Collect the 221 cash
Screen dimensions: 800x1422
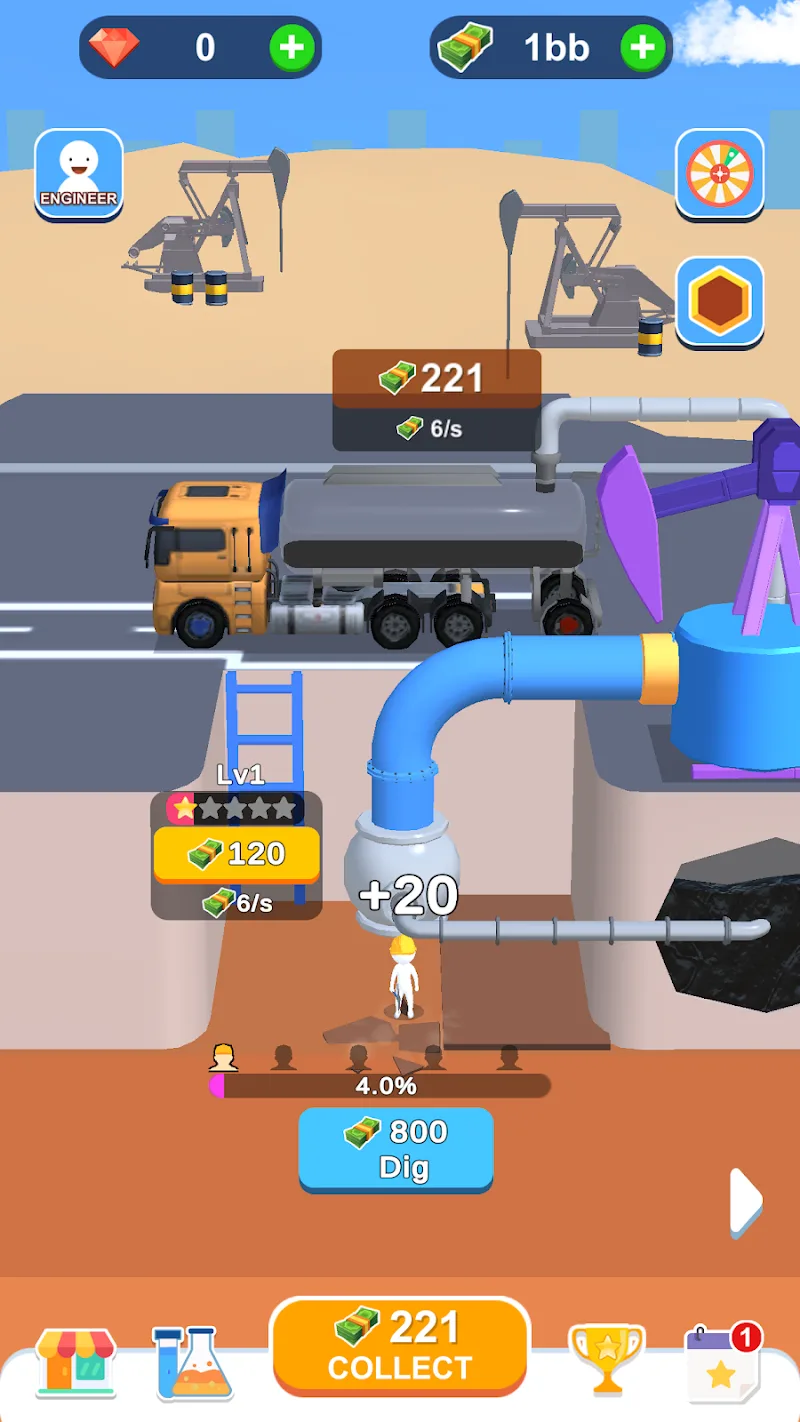tap(400, 1345)
